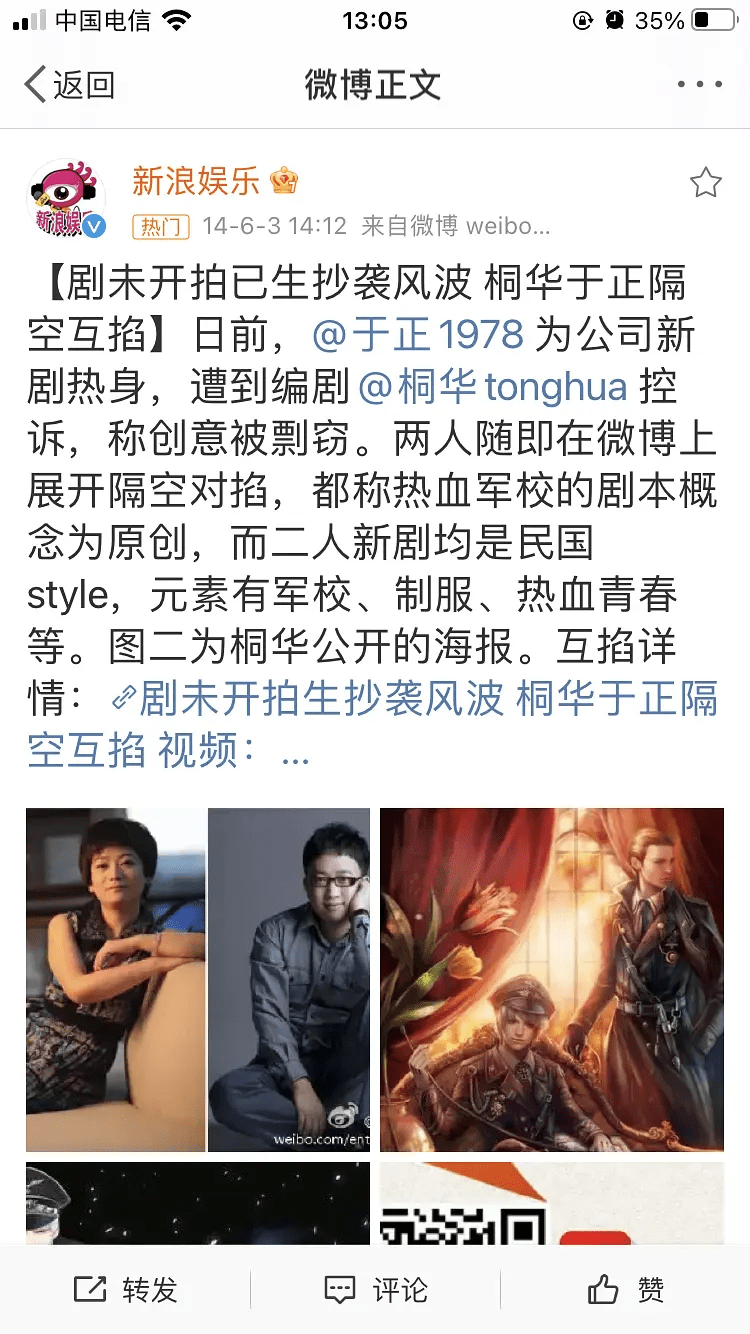Repost with the 转发 button

pos(126,1289)
